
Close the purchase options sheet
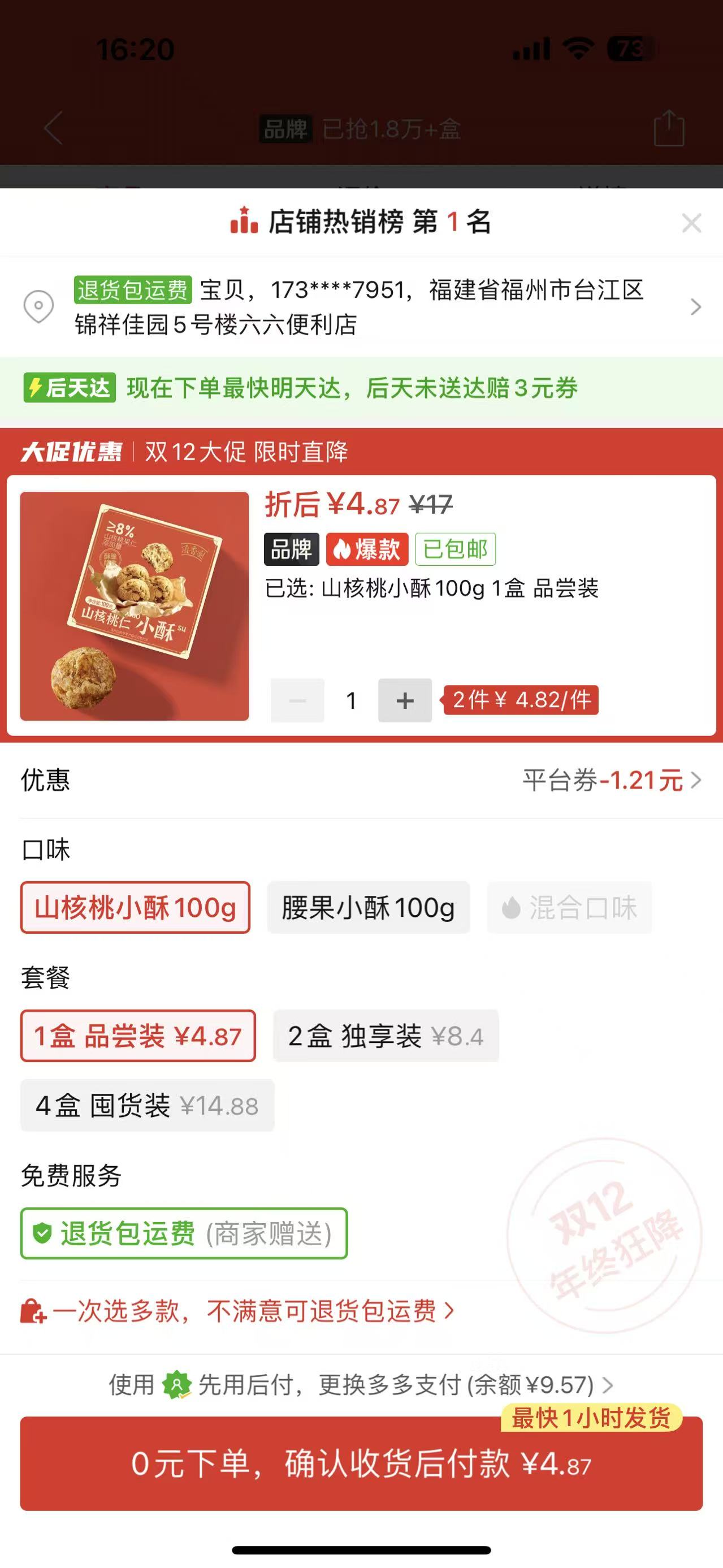point(691,223)
